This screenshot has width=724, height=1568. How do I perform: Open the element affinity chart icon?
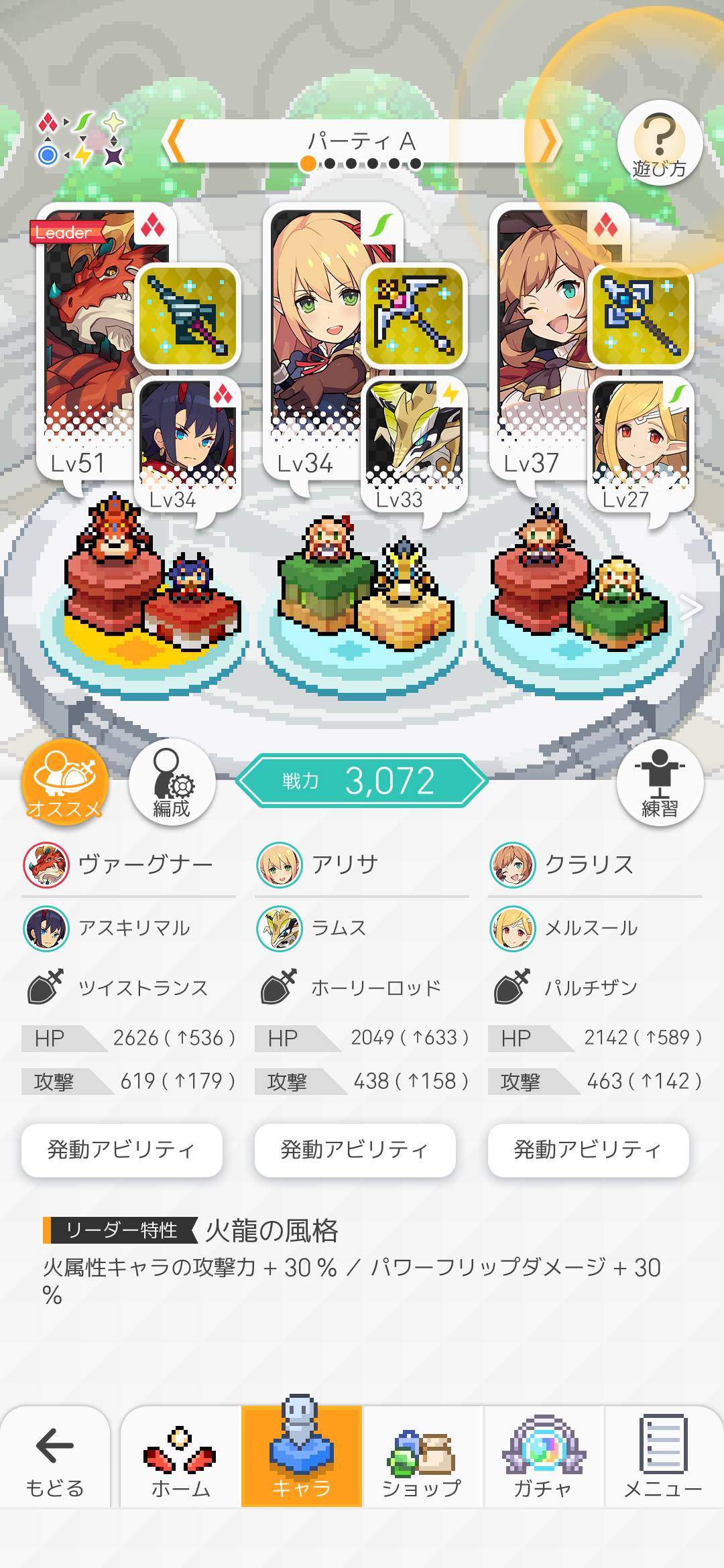point(81,139)
